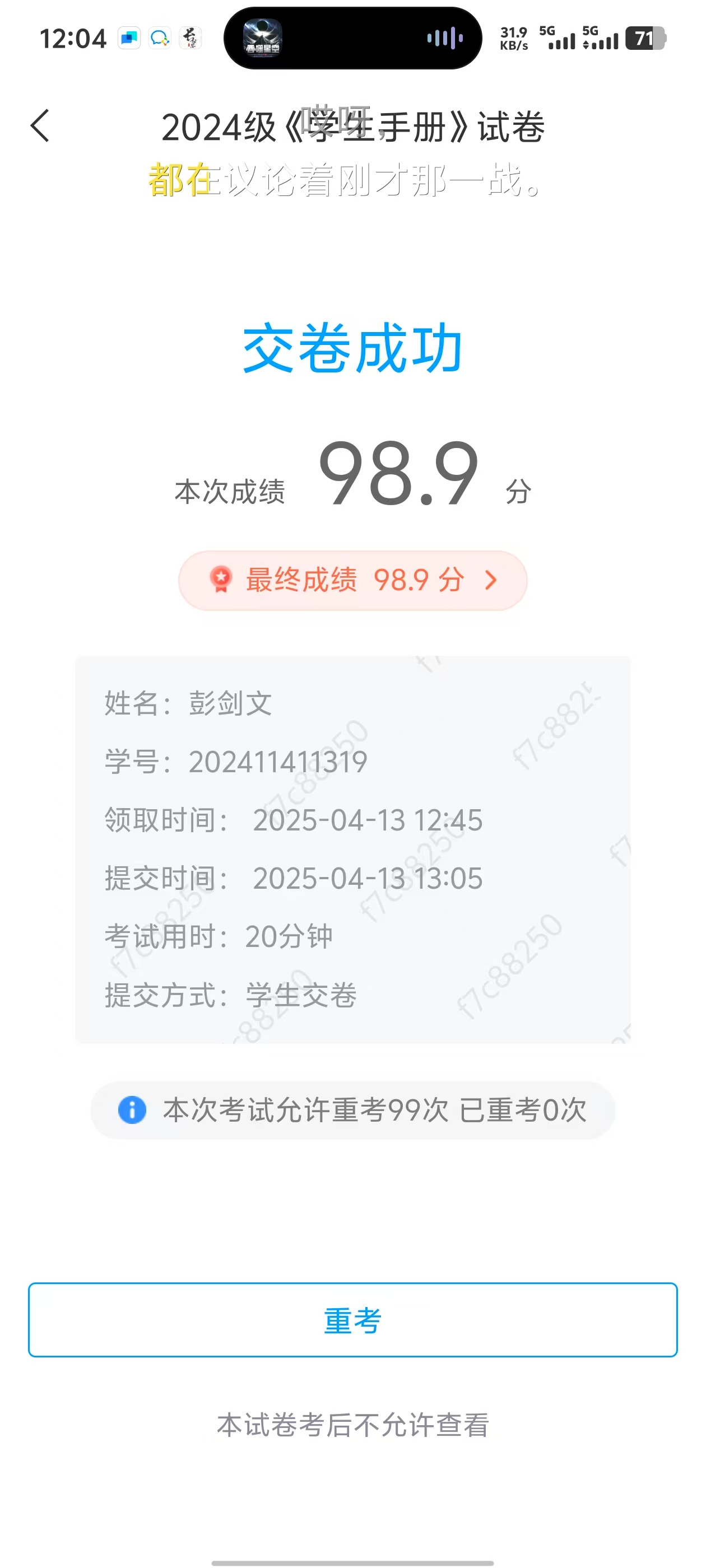The height and width of the screenshot is (1568, 706).
Task: Go back using the top-left arrow
Action: [x=40, y=126]
